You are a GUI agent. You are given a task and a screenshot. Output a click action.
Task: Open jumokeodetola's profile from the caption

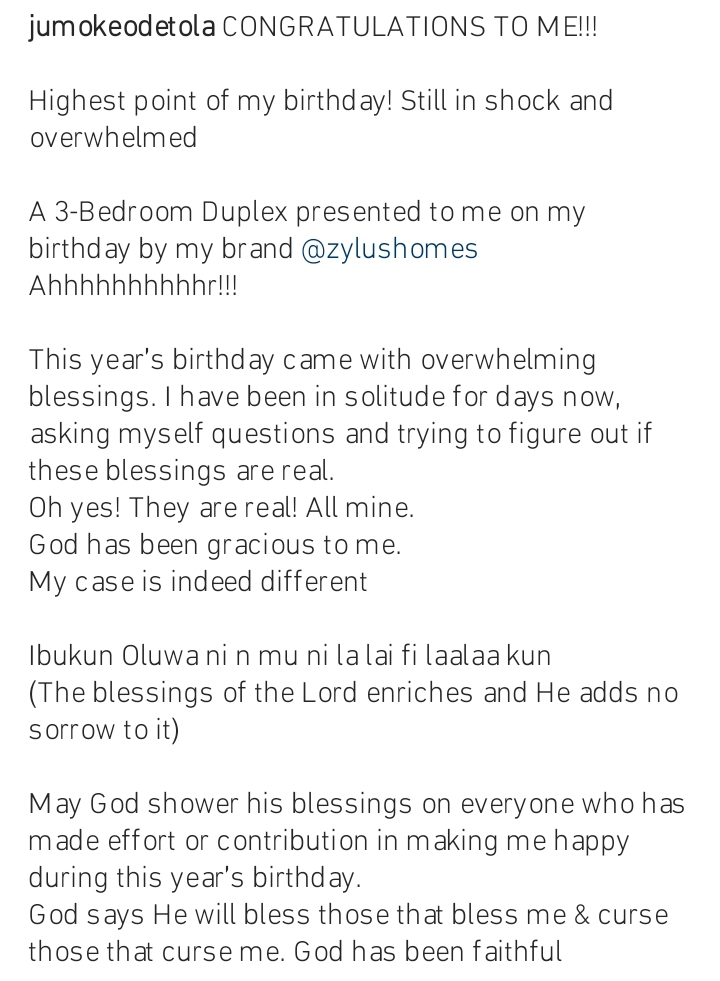(121, 27)
